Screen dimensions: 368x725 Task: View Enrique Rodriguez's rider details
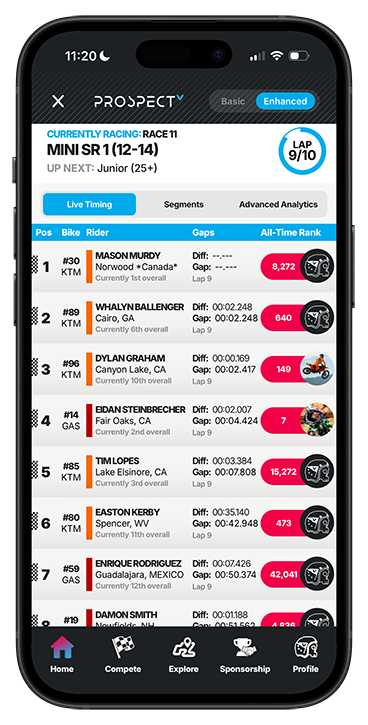[x=184, y=575]
